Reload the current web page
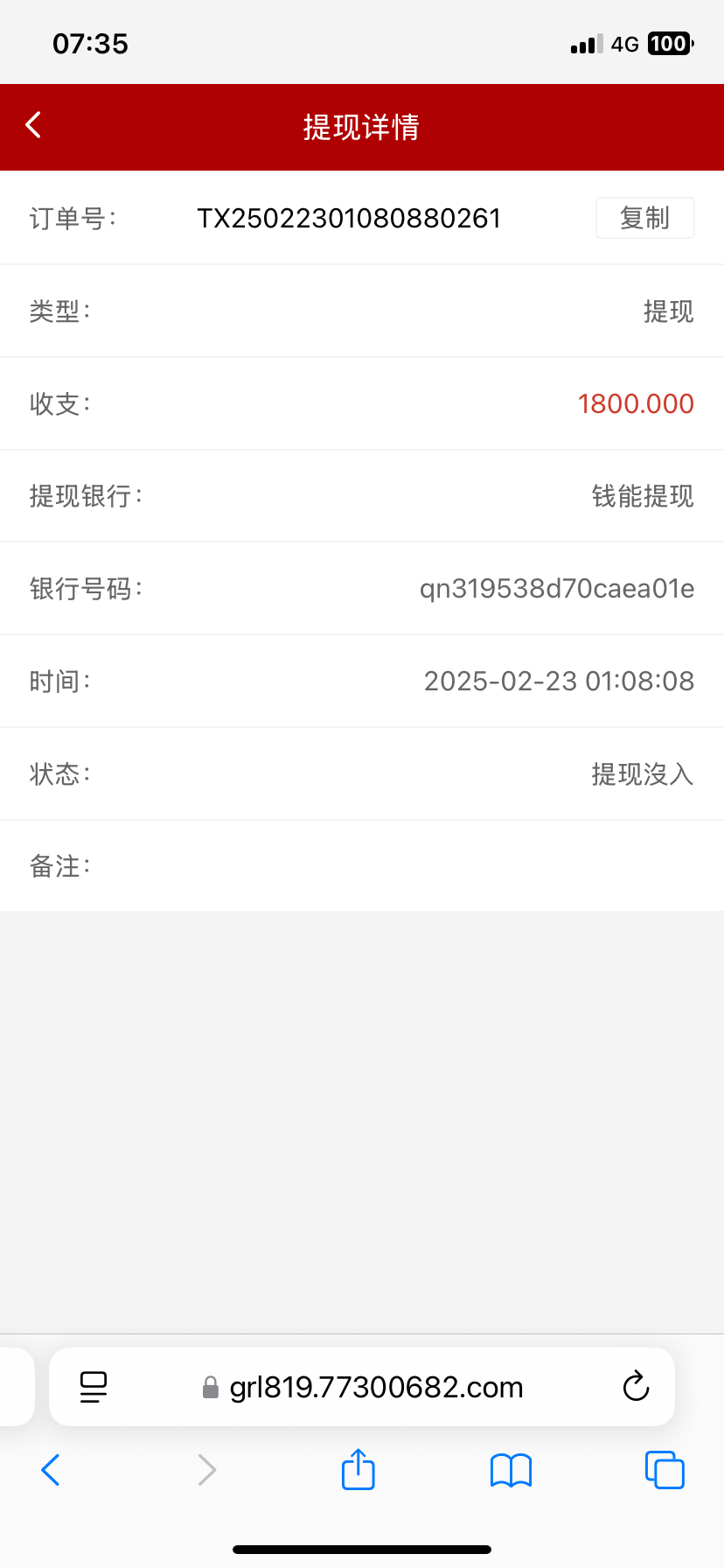Image resolution: width=724 pixels, height=1568 pixels. click(636, 1387)
